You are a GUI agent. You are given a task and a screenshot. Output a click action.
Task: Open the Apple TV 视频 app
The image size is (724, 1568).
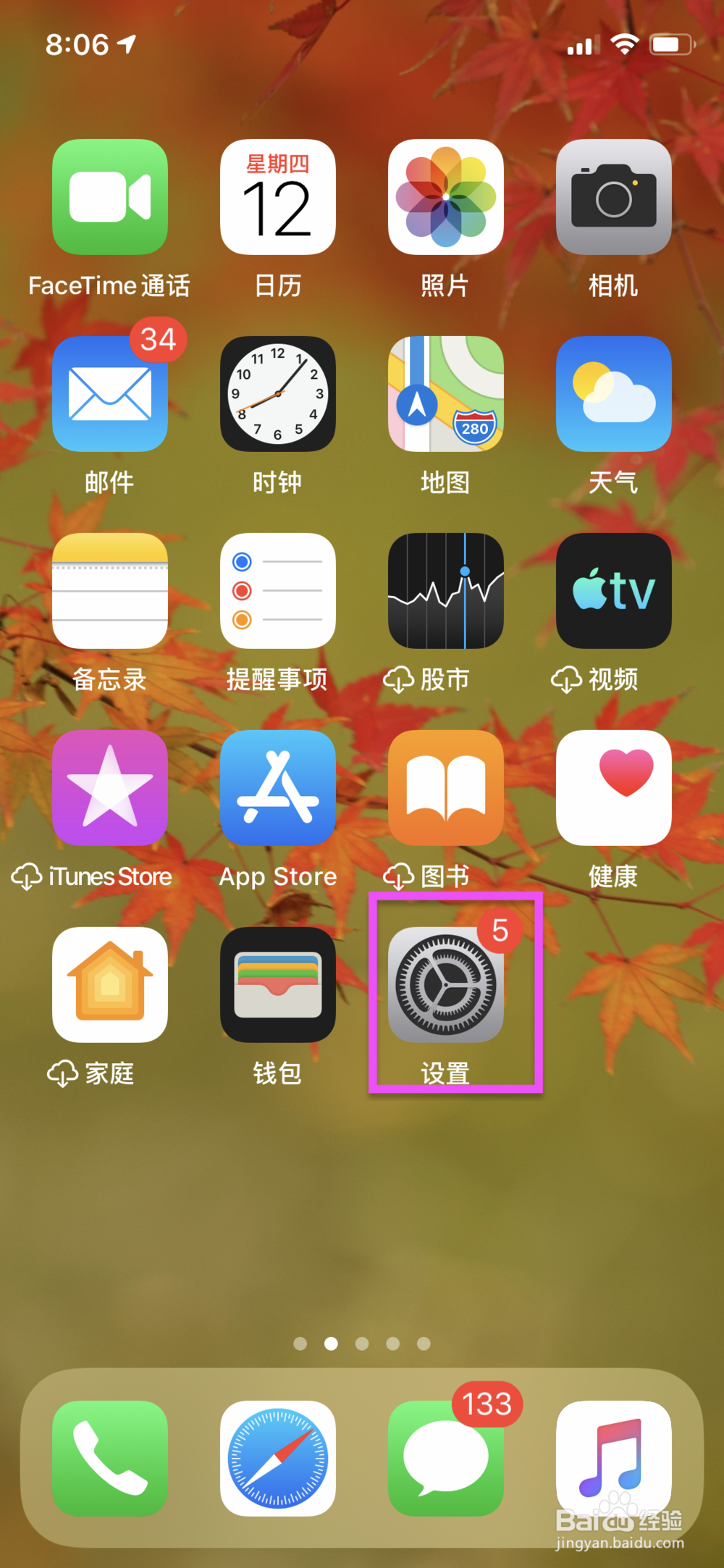(x=614, y=590)
